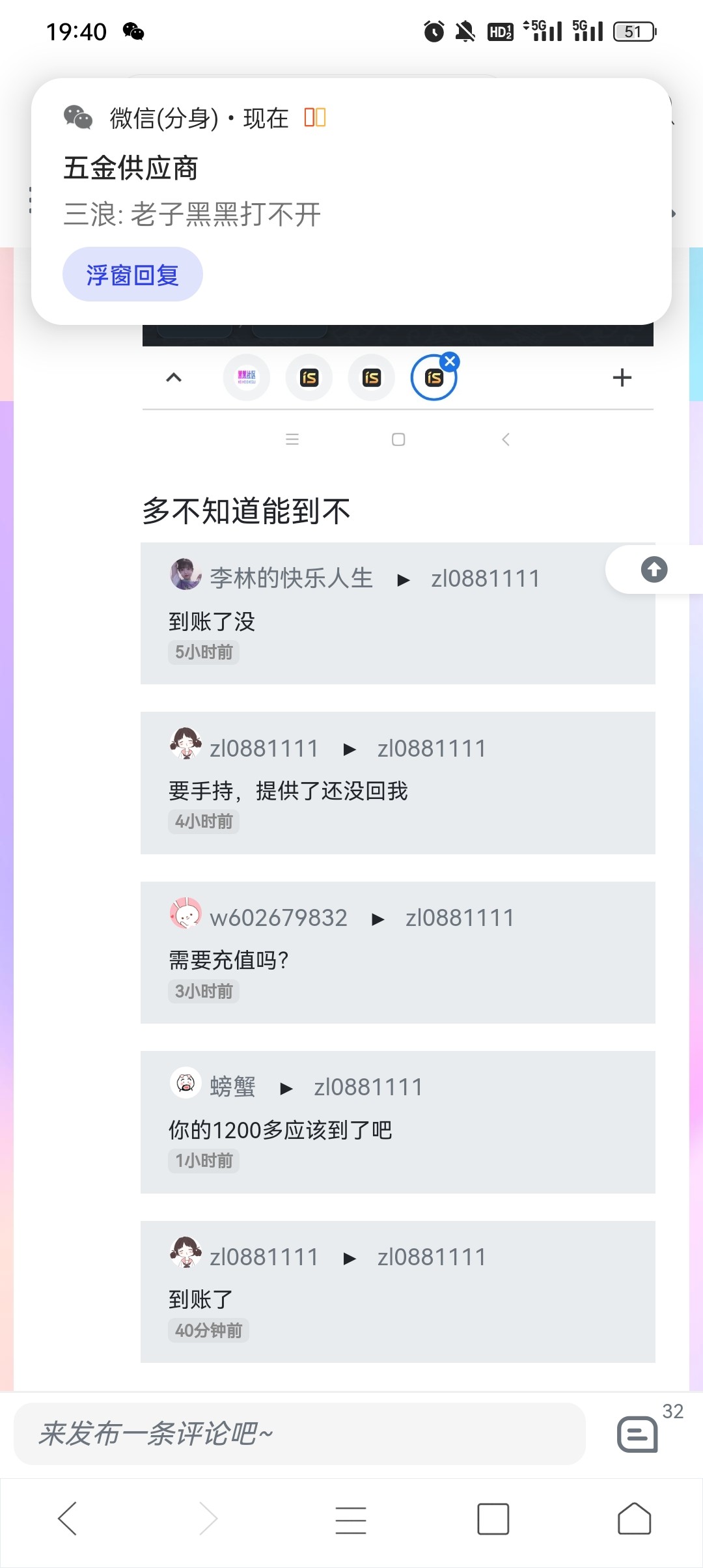Screen dimensions: 703x1568
Task: Close the highlighted active tab
Action: (x=450, y=360)
